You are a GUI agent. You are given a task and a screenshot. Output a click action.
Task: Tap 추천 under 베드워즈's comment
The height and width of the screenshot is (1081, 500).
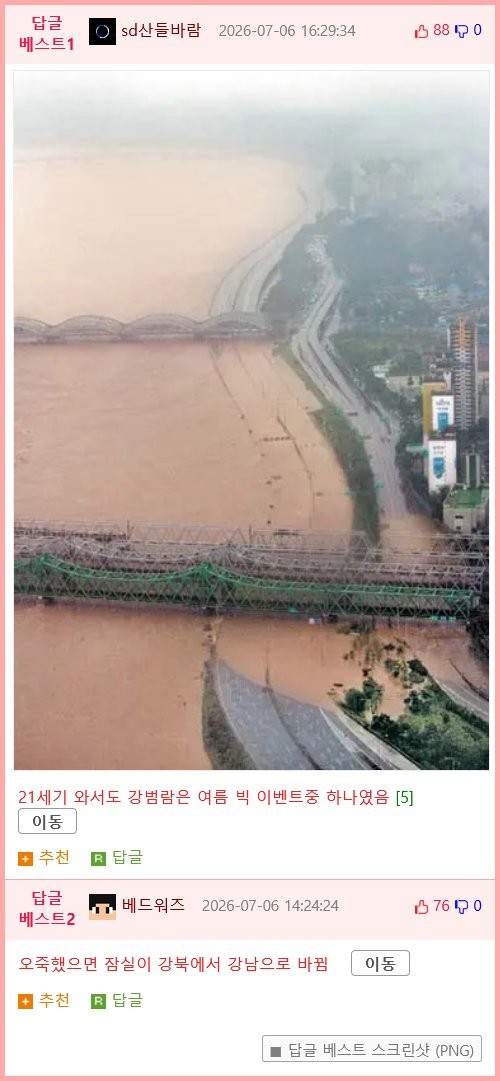click(x=44, y=1000)
